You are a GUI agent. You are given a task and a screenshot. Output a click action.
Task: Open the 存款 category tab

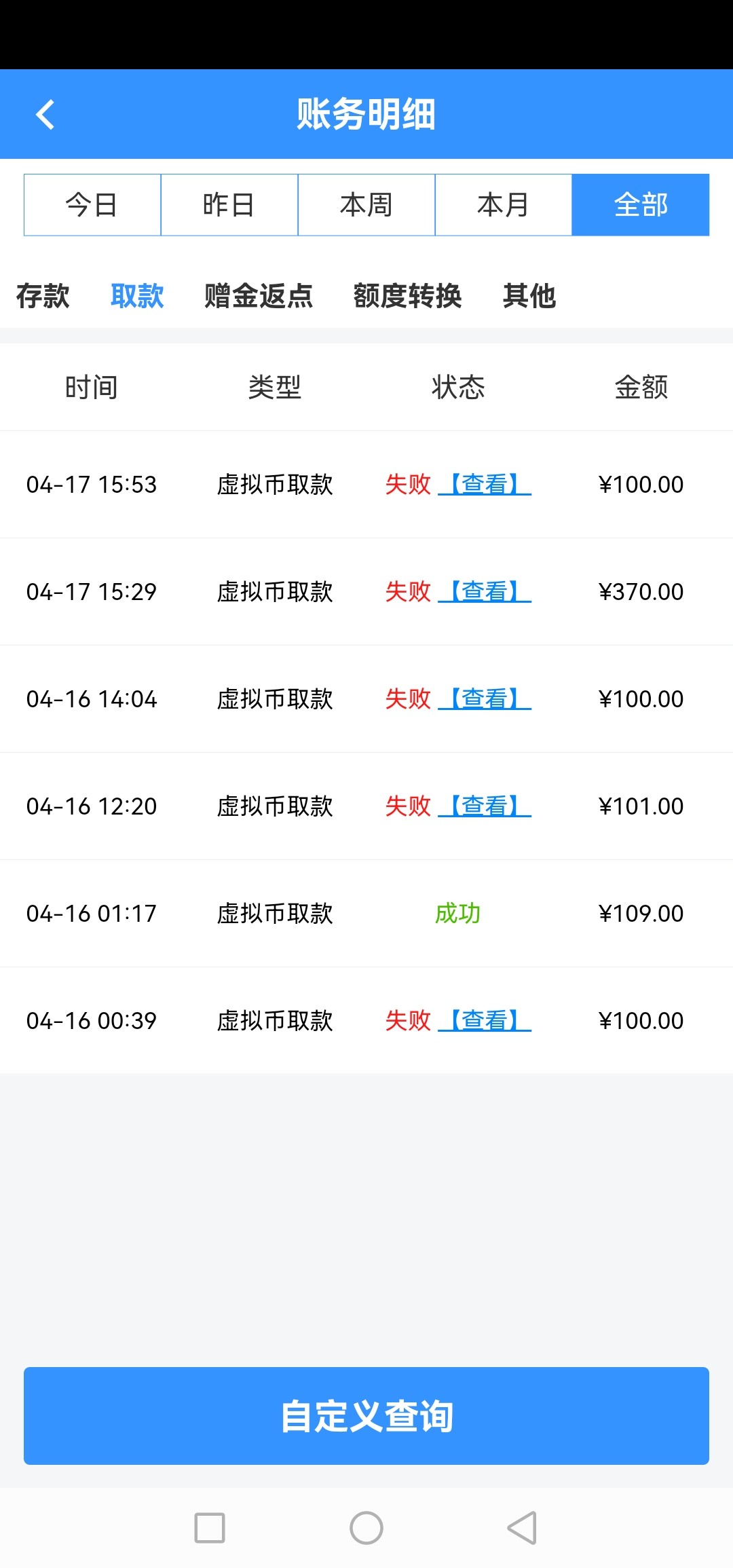43,296
